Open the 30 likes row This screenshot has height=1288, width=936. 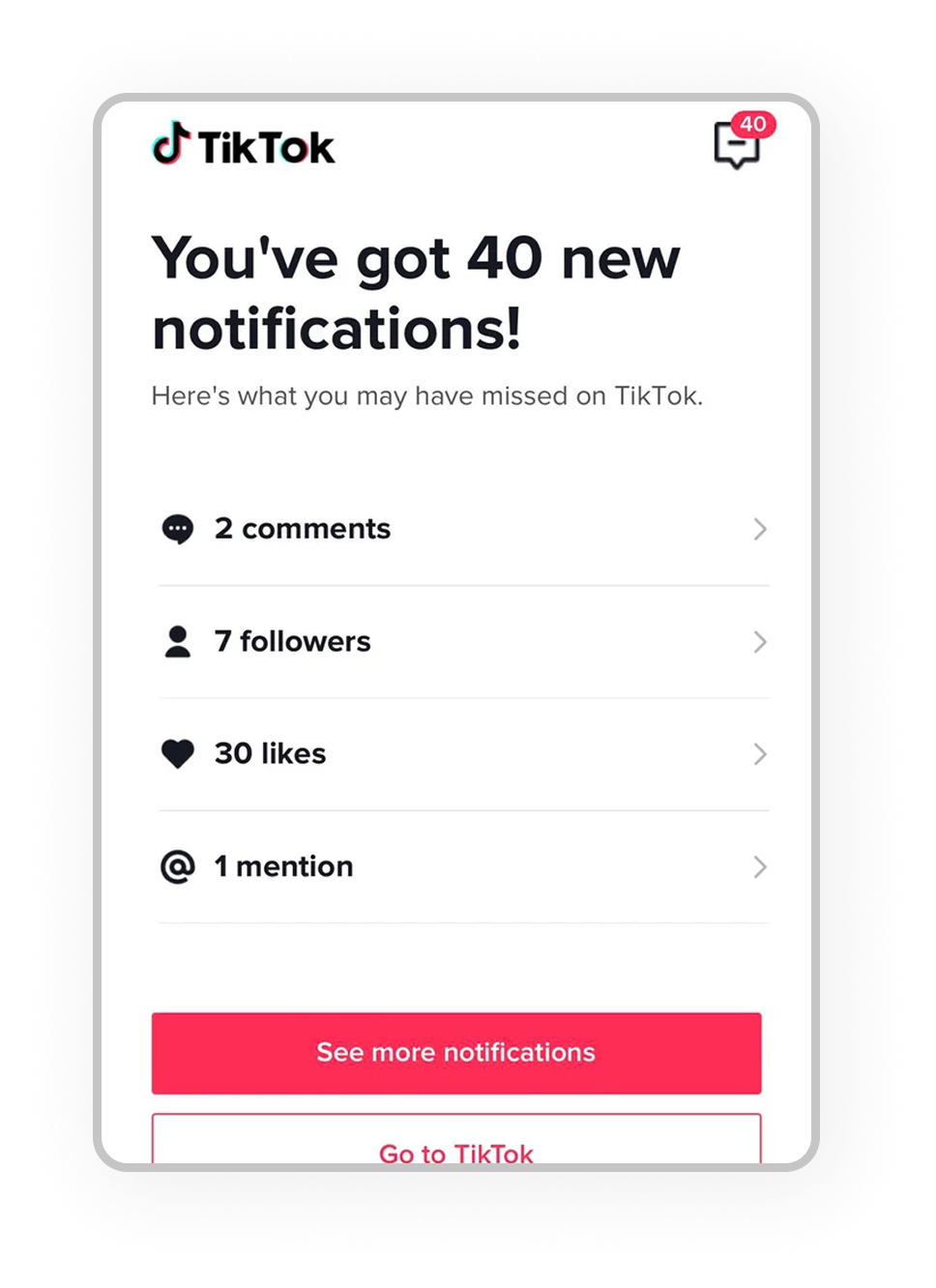(x=462, y=753)
